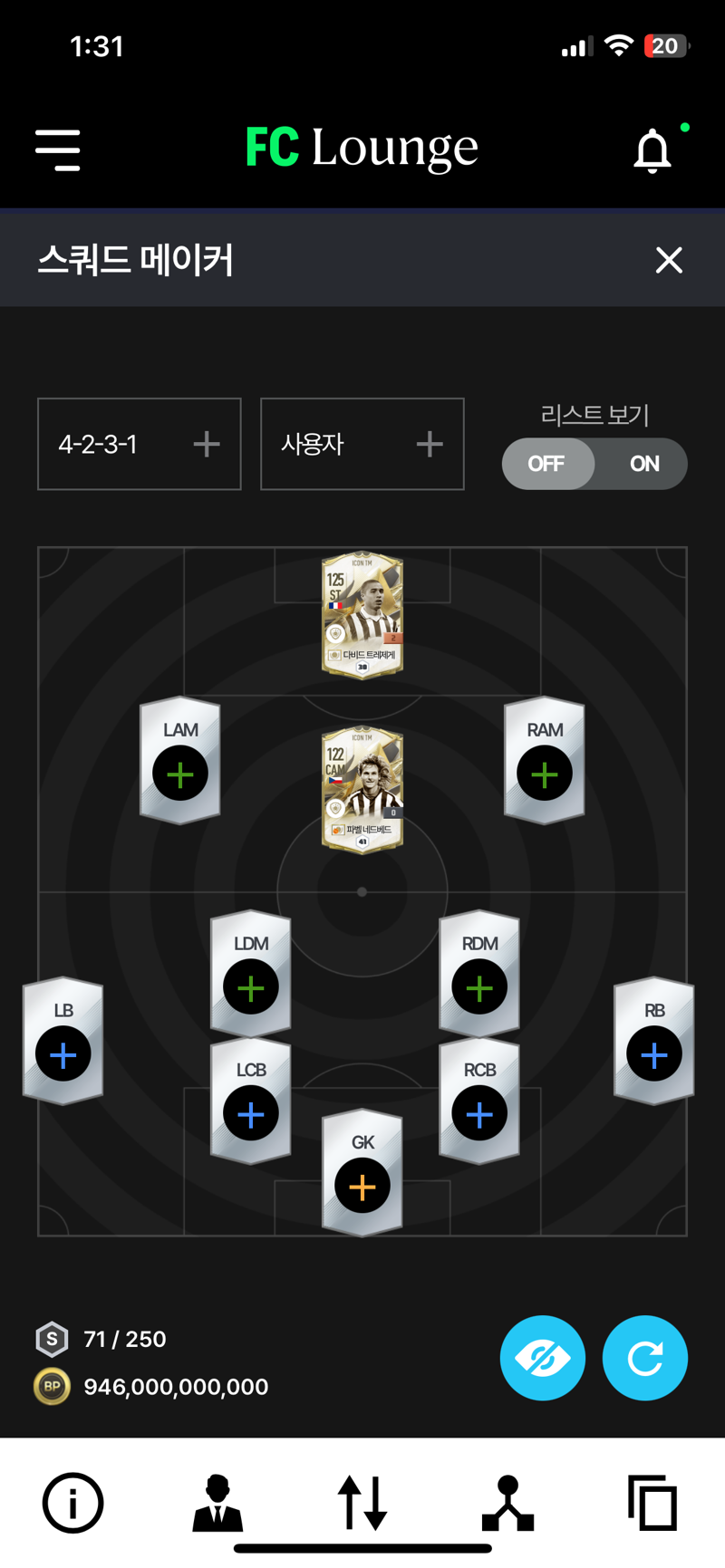Tap the crossed-eye visibility button
Viewport: 725px width, 1568px height.
542,1358
